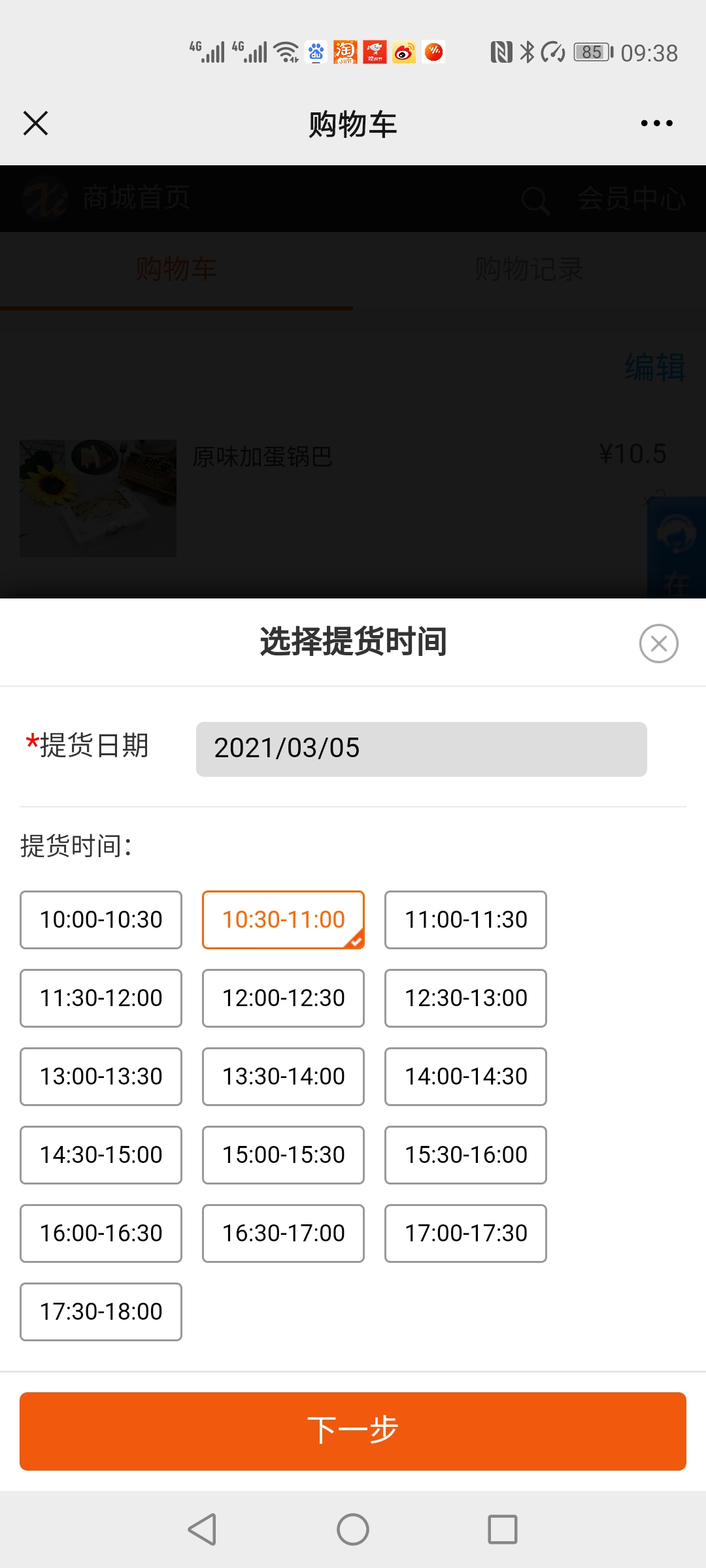706x1568 pixels.
Task: Pick the 17:30-18:00 time slot
Action: [x=101, y=1312]
